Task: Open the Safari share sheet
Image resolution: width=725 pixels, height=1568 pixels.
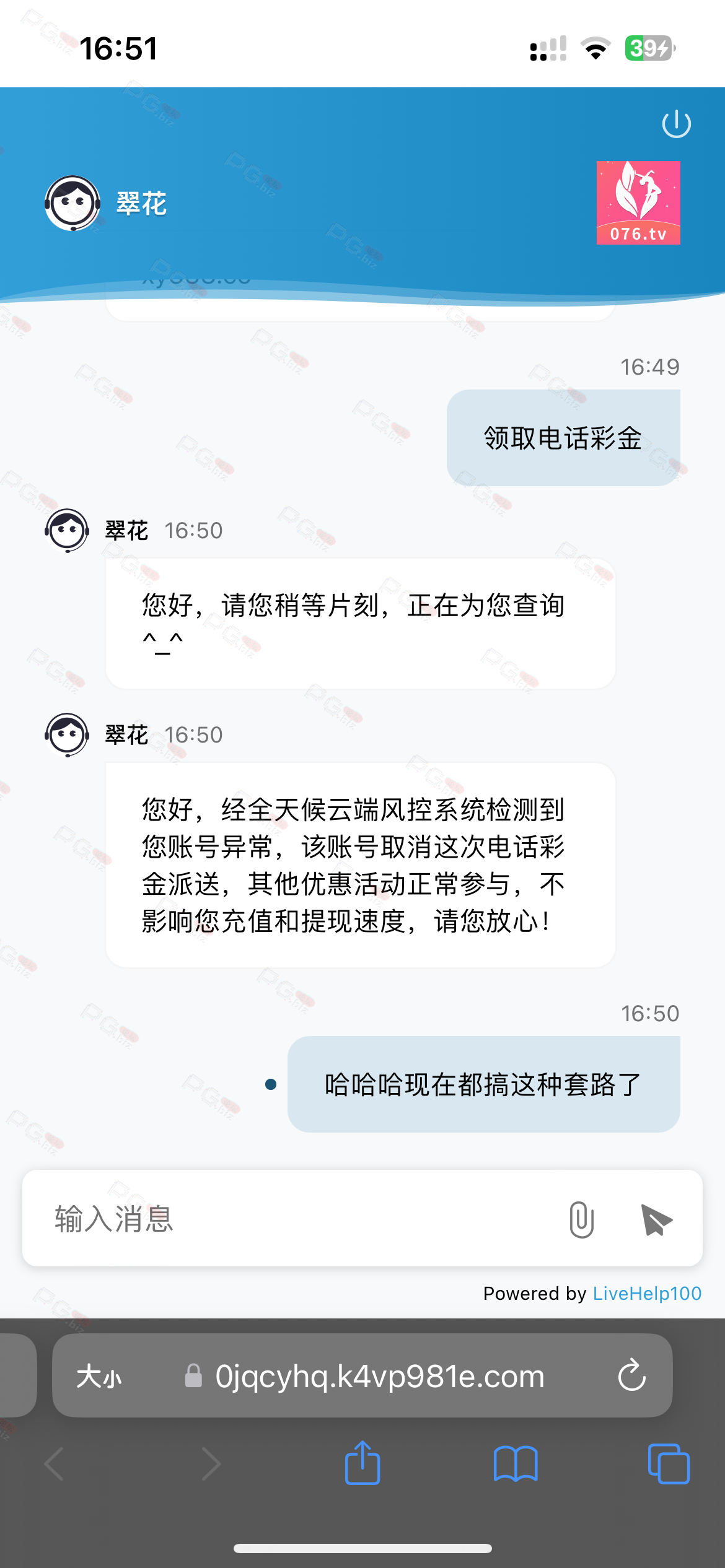Action: (x=362, y=1464)
